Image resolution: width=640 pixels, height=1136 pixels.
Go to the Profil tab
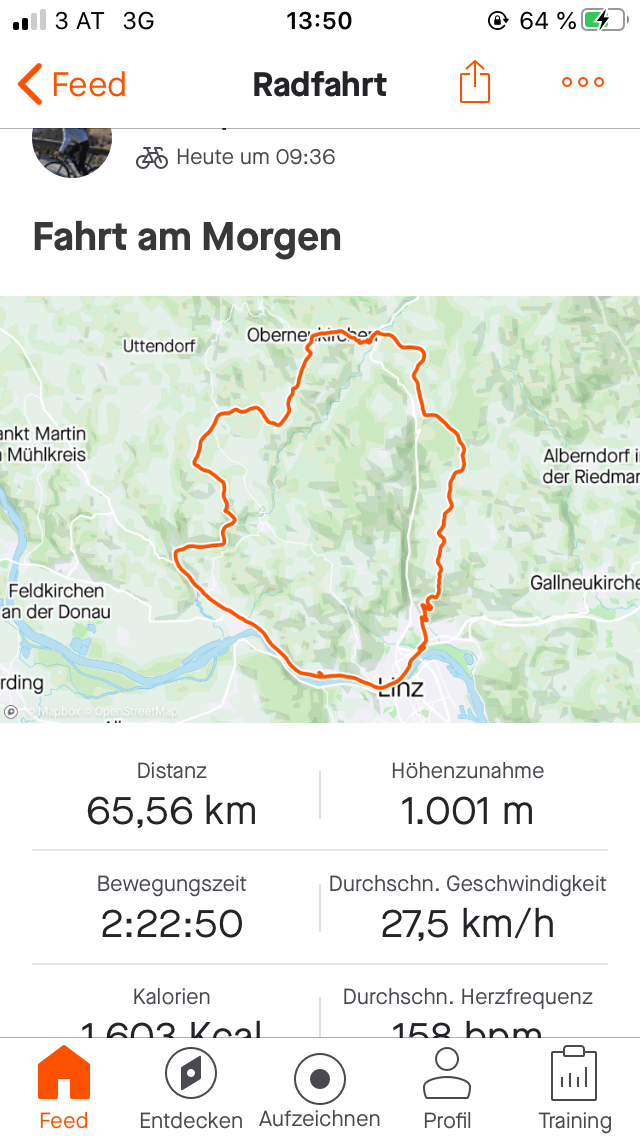point(447,1088)
